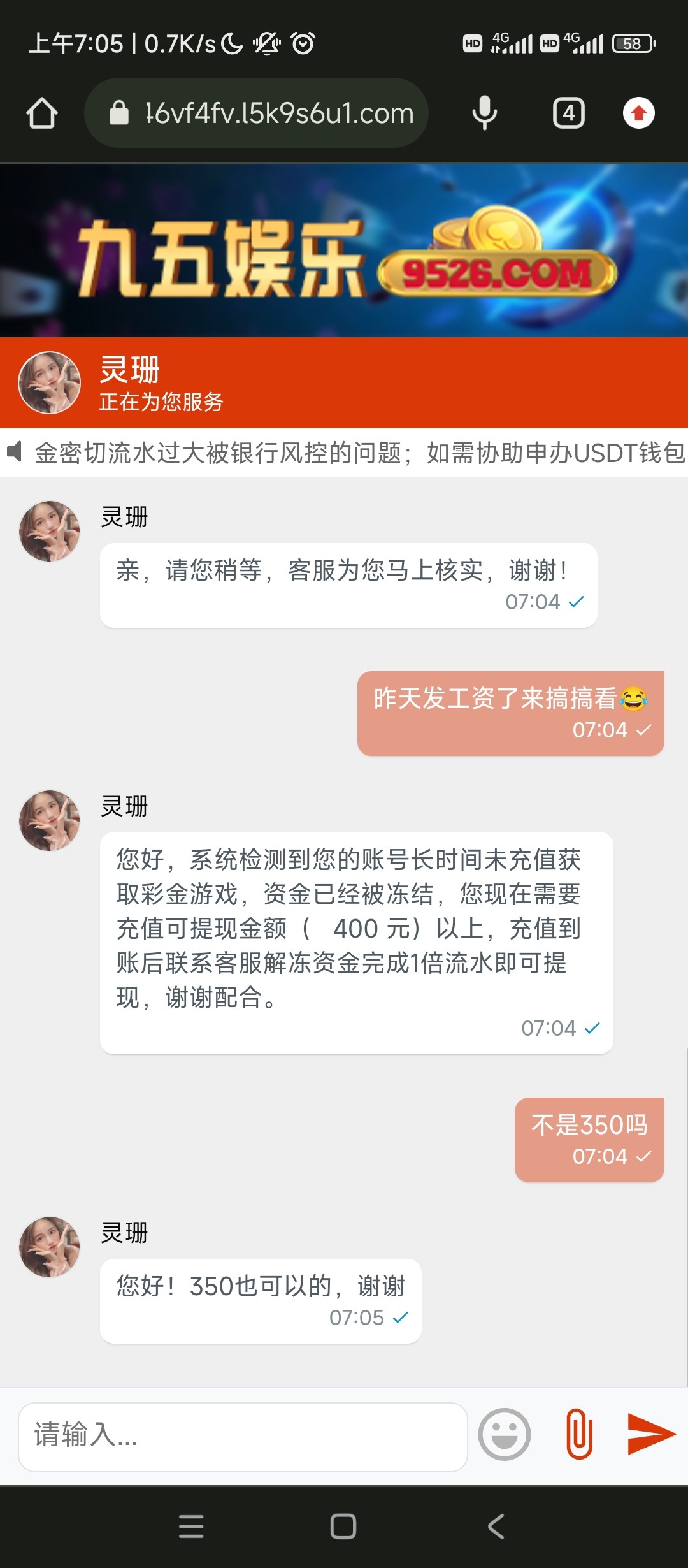Tap the padlock icon in the address bar
The height and width of the screenshot is (1568, 688).
[119, 113]
